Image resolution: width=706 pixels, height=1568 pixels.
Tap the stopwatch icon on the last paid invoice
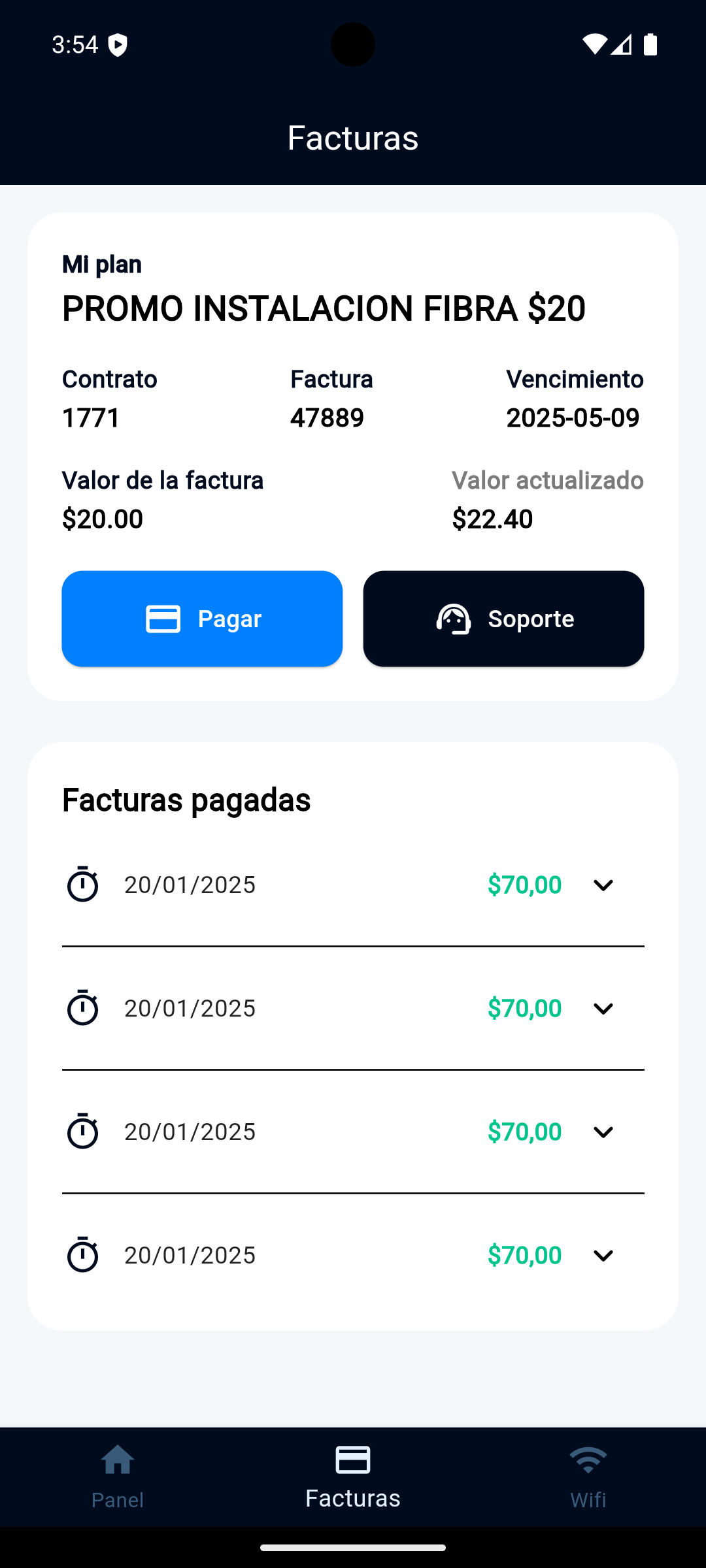pyautogui.click(x=82, y=1254)
